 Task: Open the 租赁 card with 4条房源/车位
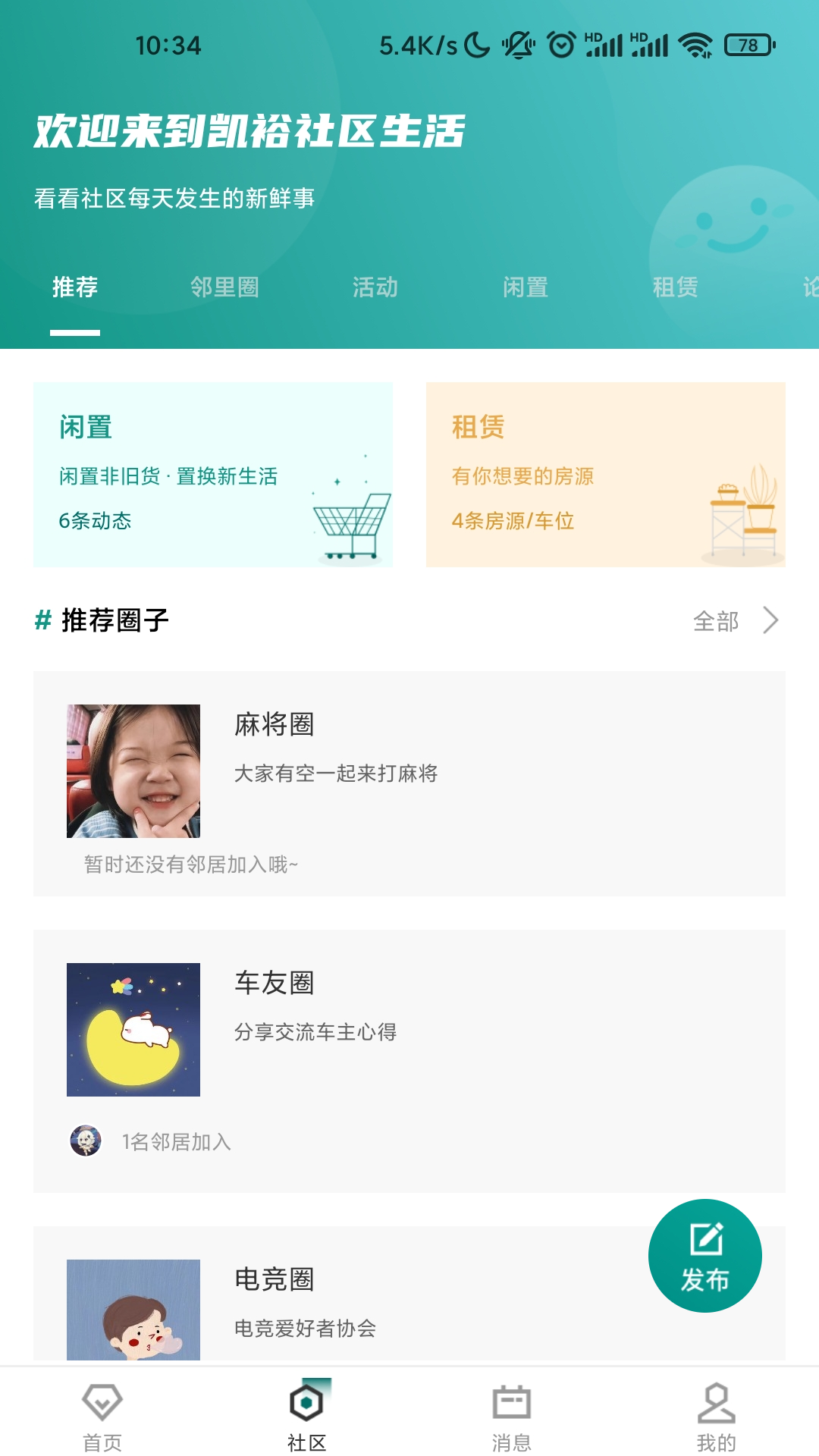[x=605, y=475]
